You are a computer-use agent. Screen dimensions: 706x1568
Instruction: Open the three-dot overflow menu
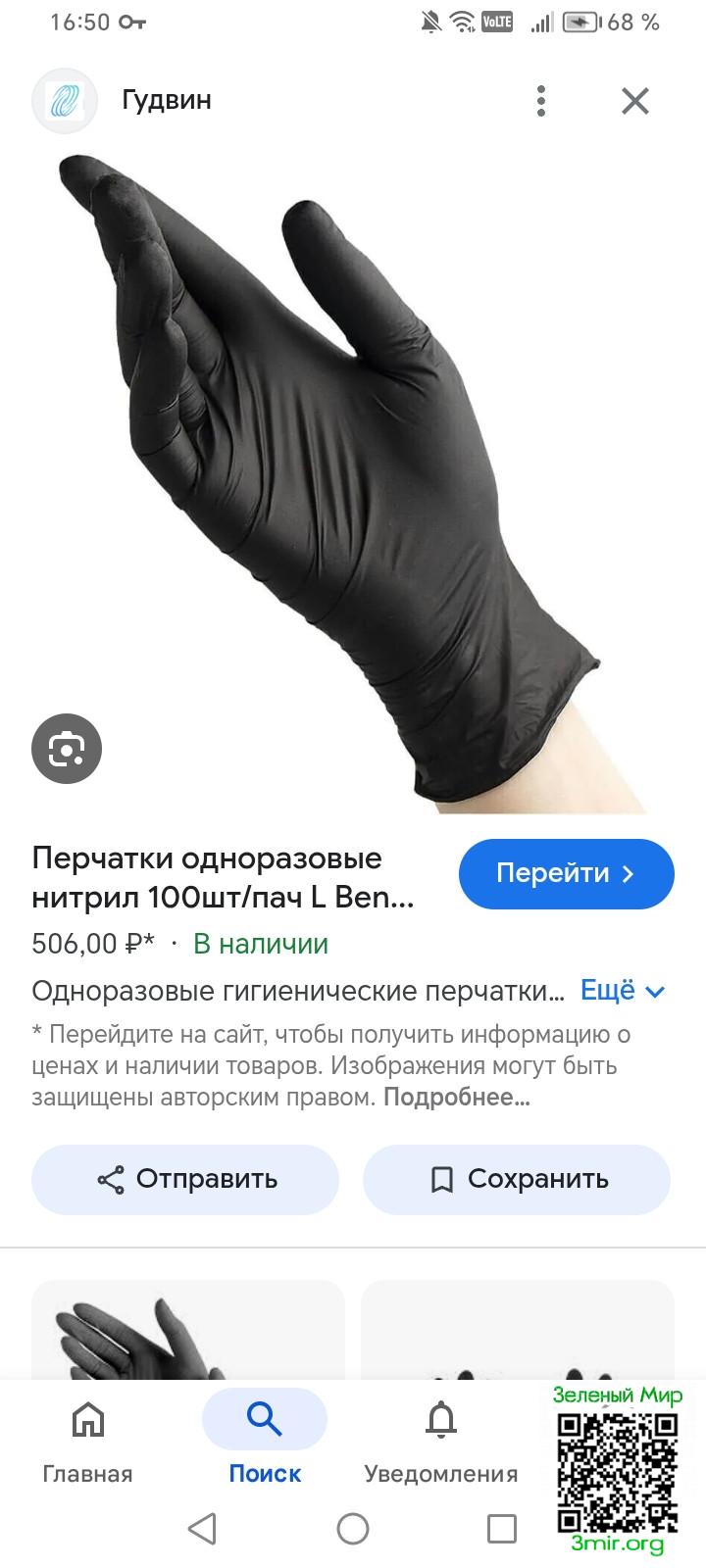541,100
